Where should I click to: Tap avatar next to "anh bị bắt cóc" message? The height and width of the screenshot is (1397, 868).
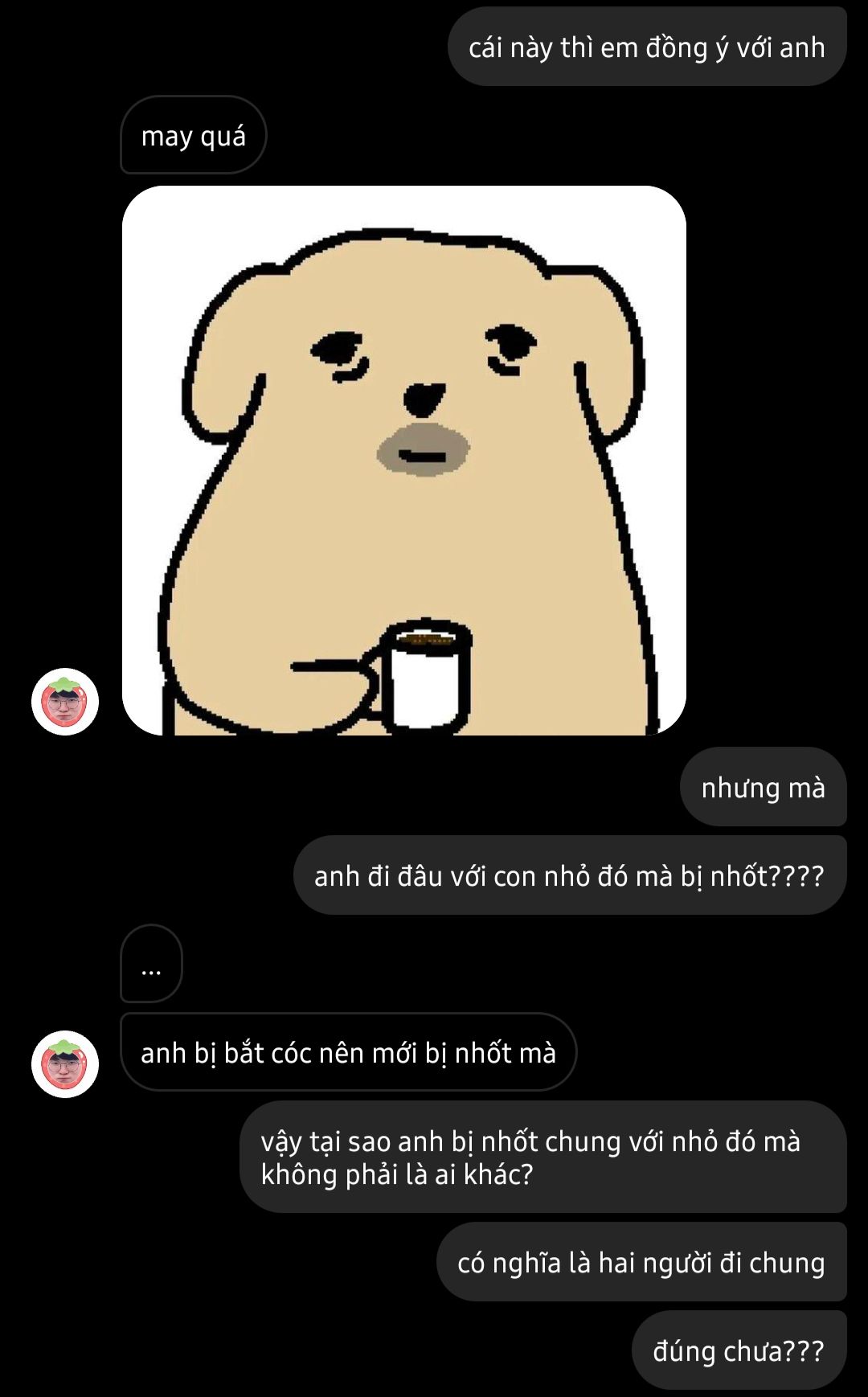pyautogui.click(x=65, y=1063)
